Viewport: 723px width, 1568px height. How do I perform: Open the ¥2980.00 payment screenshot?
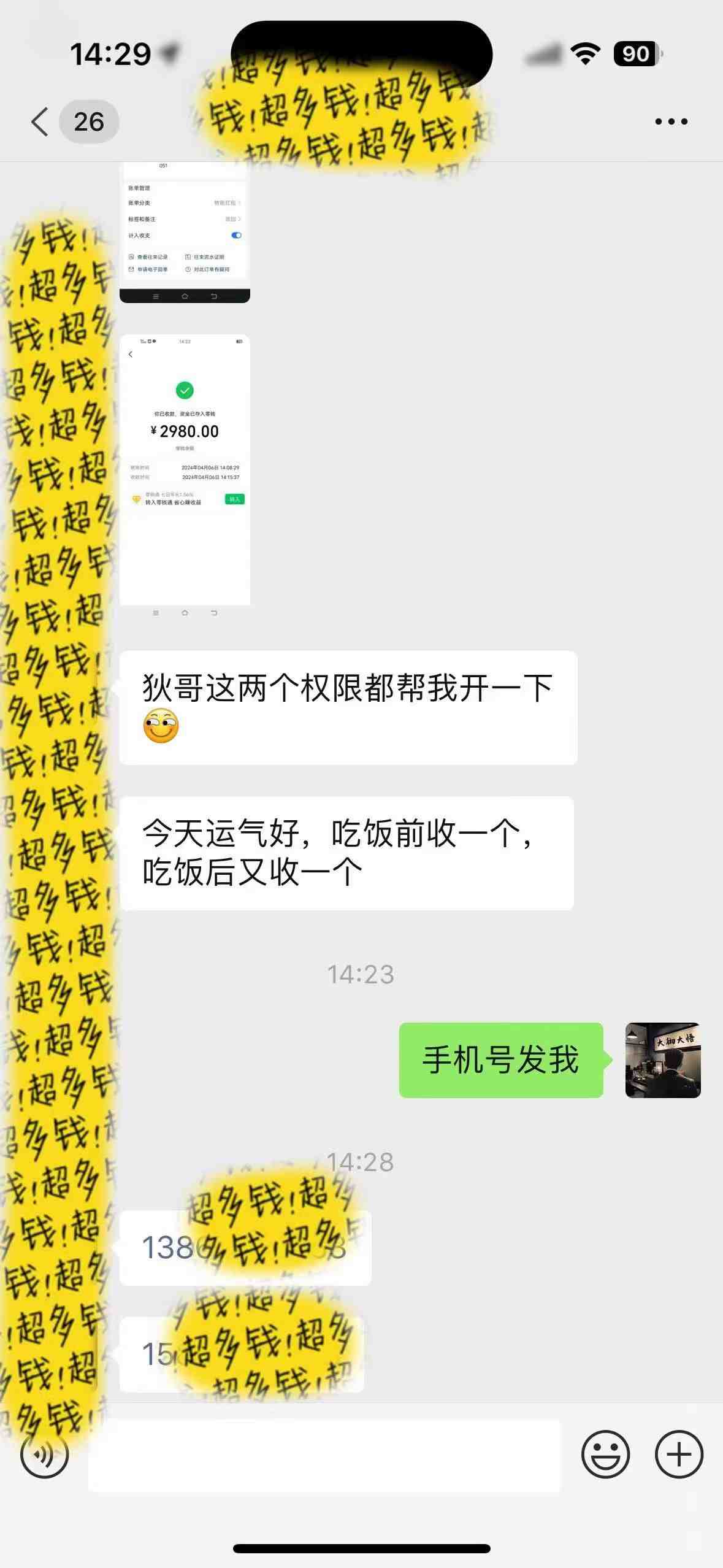pyautogui.click(x=186, y=472)
